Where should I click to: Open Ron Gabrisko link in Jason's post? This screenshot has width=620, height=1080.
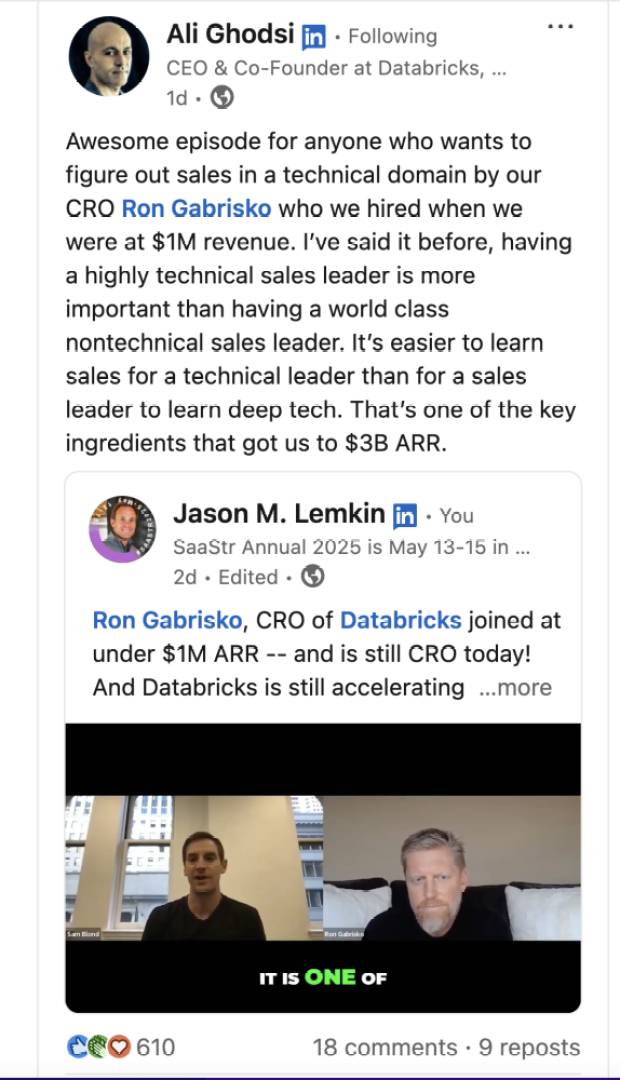pos(167,619)
